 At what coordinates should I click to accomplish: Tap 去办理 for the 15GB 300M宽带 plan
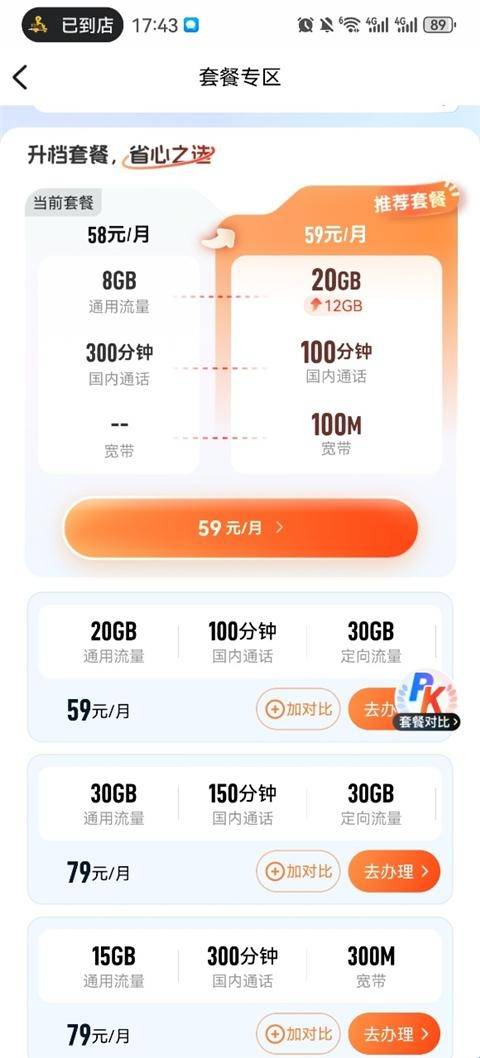point(394,1034)
